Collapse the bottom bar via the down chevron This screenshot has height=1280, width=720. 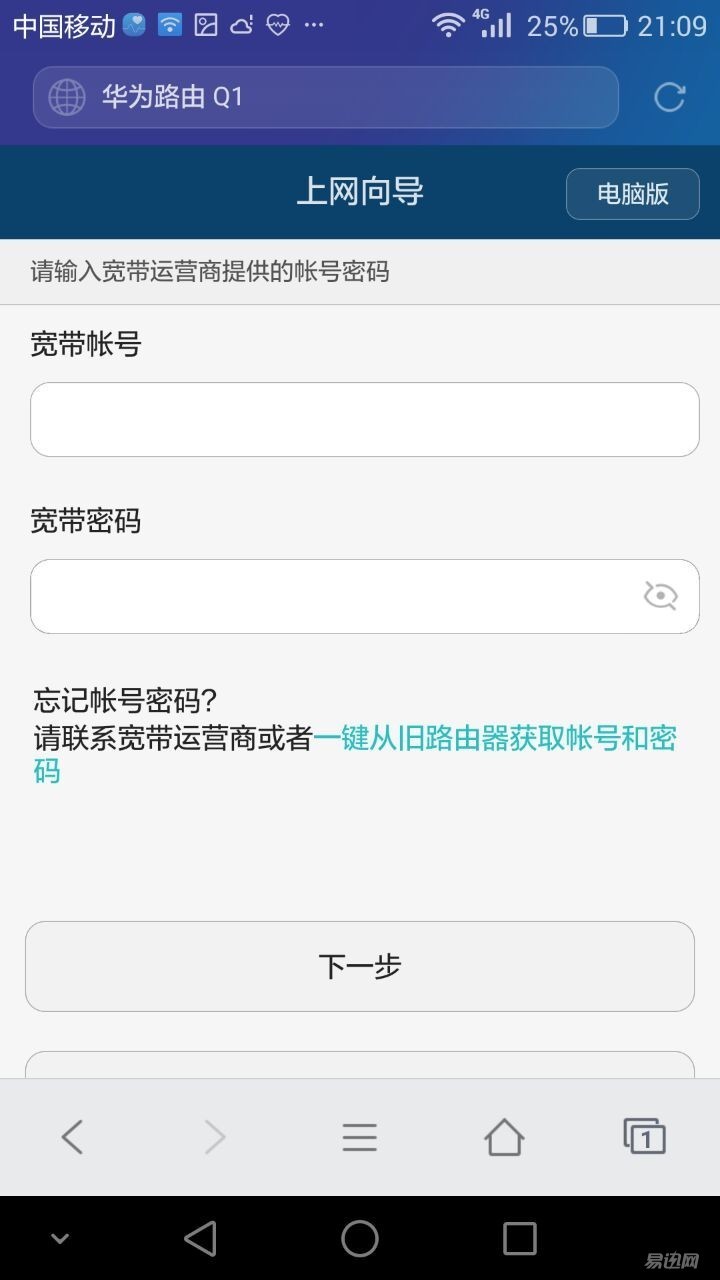tap(58, 1238)
